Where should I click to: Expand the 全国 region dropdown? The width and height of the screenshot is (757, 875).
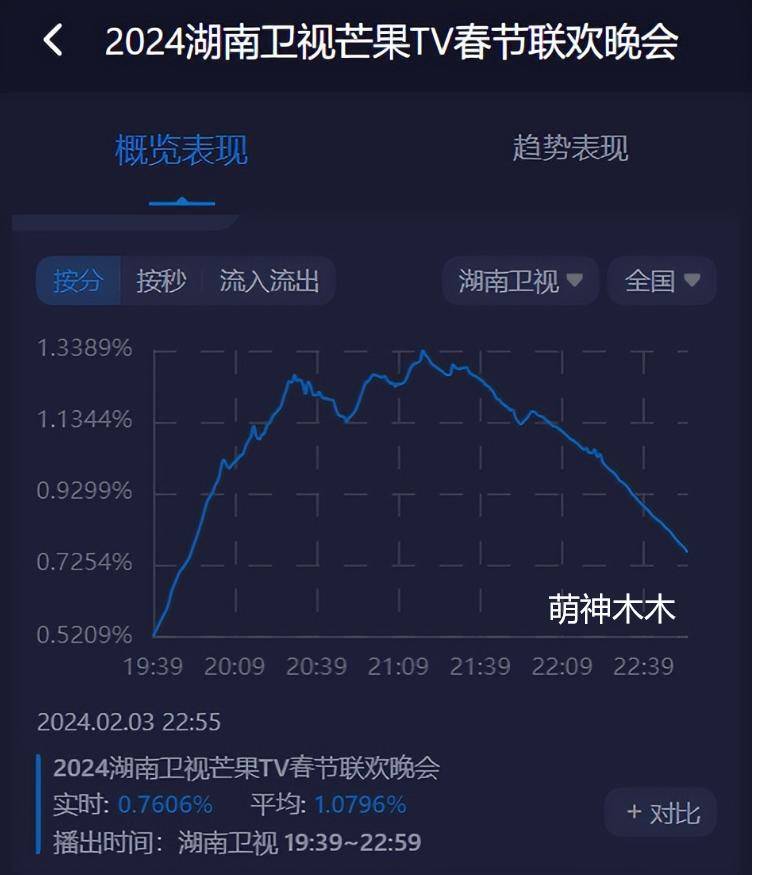pyautogui.click(x=662, y=281)
